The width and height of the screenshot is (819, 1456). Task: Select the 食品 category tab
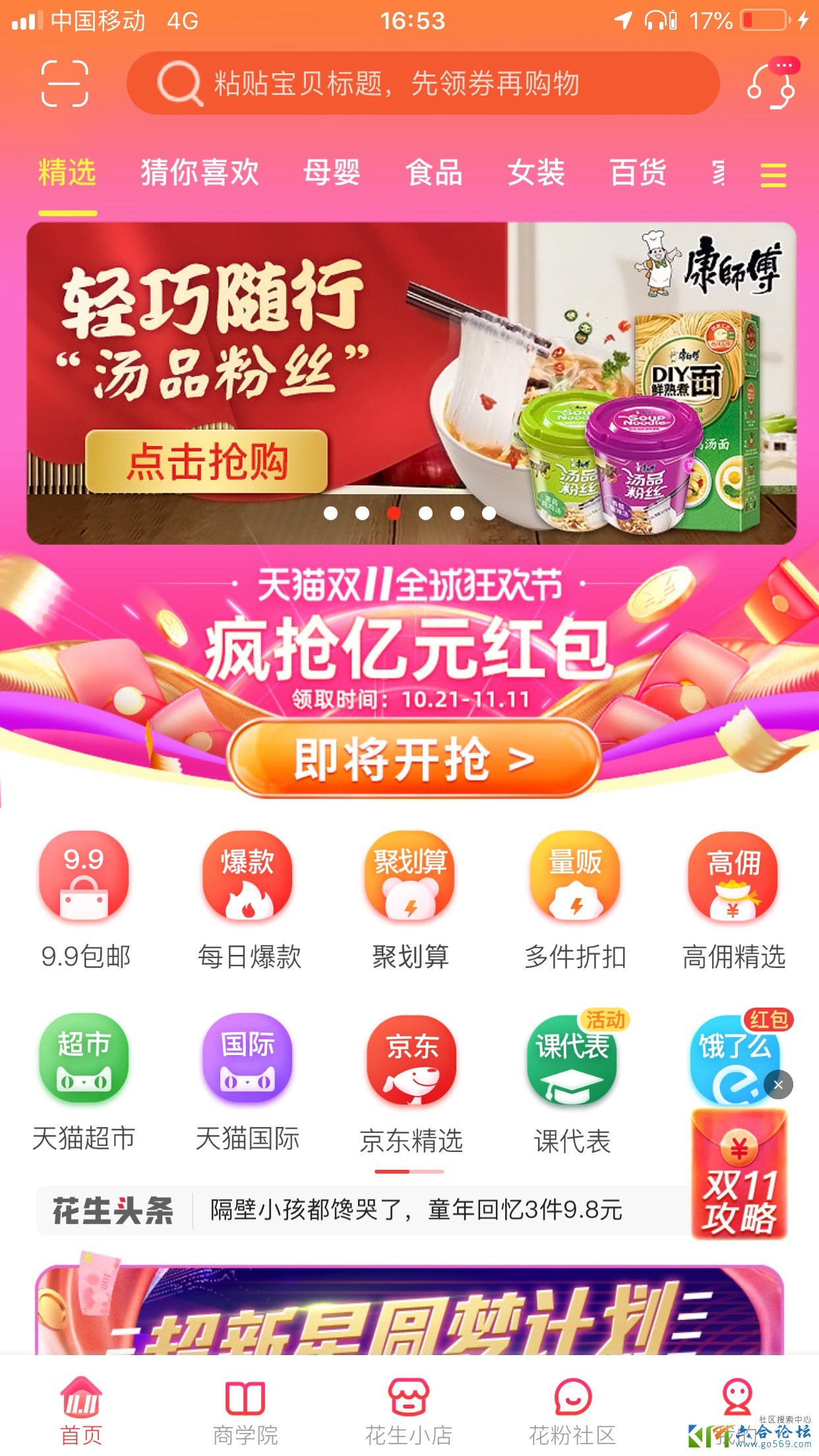click(x=433, y=173)
